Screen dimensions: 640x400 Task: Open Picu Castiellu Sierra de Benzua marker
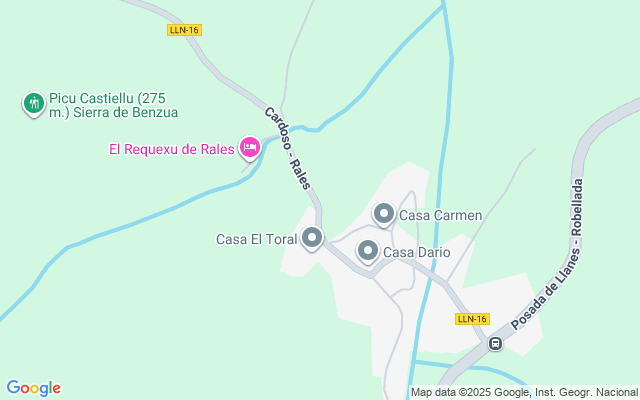[x=33, y=103]
